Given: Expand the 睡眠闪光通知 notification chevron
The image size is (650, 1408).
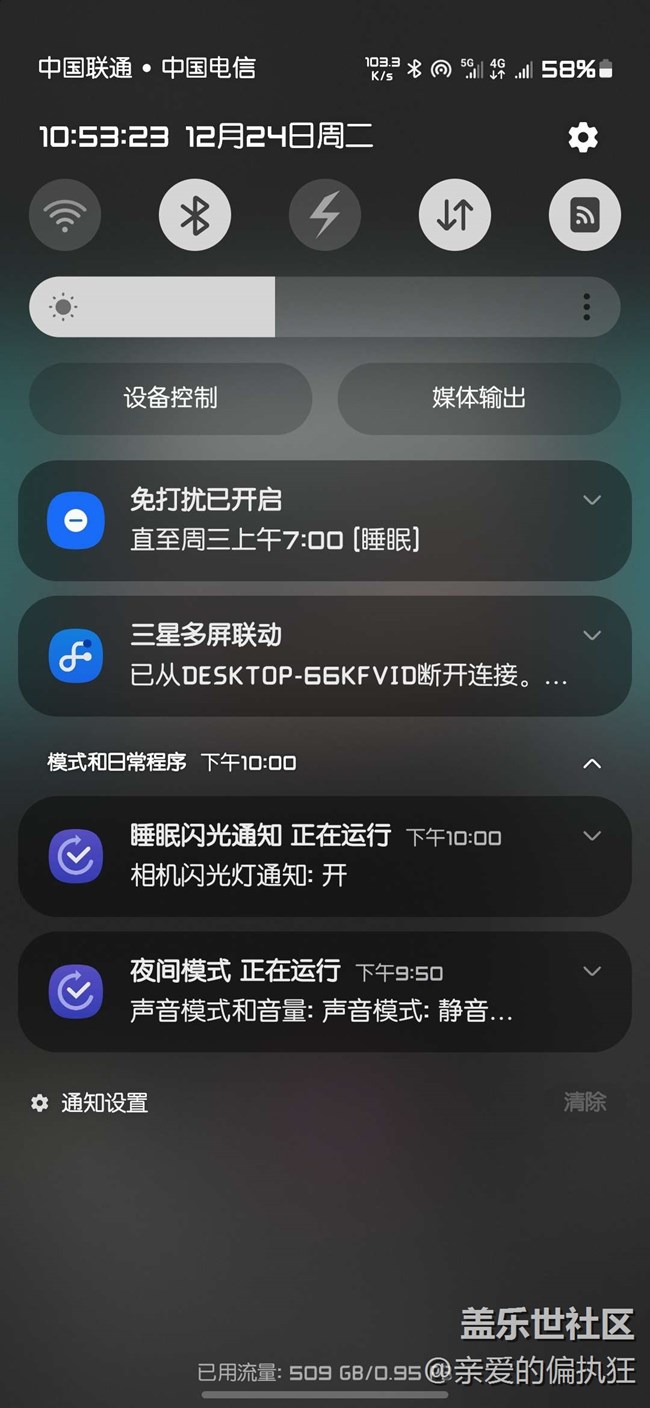Looking at the screenshot, I should [592, 836].
